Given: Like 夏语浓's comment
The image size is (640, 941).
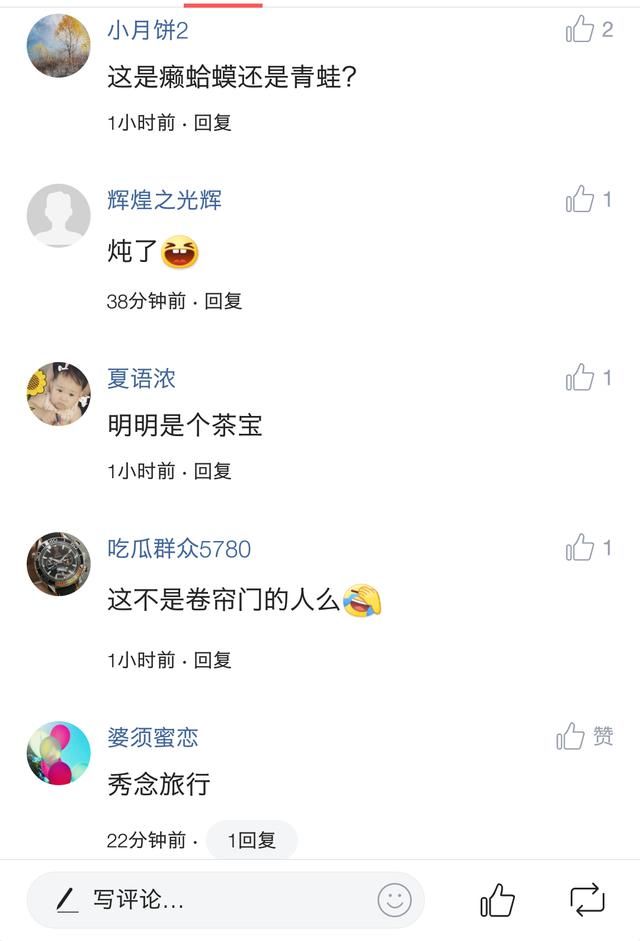Looking at the screenshot, I should [x=581, y=378].
